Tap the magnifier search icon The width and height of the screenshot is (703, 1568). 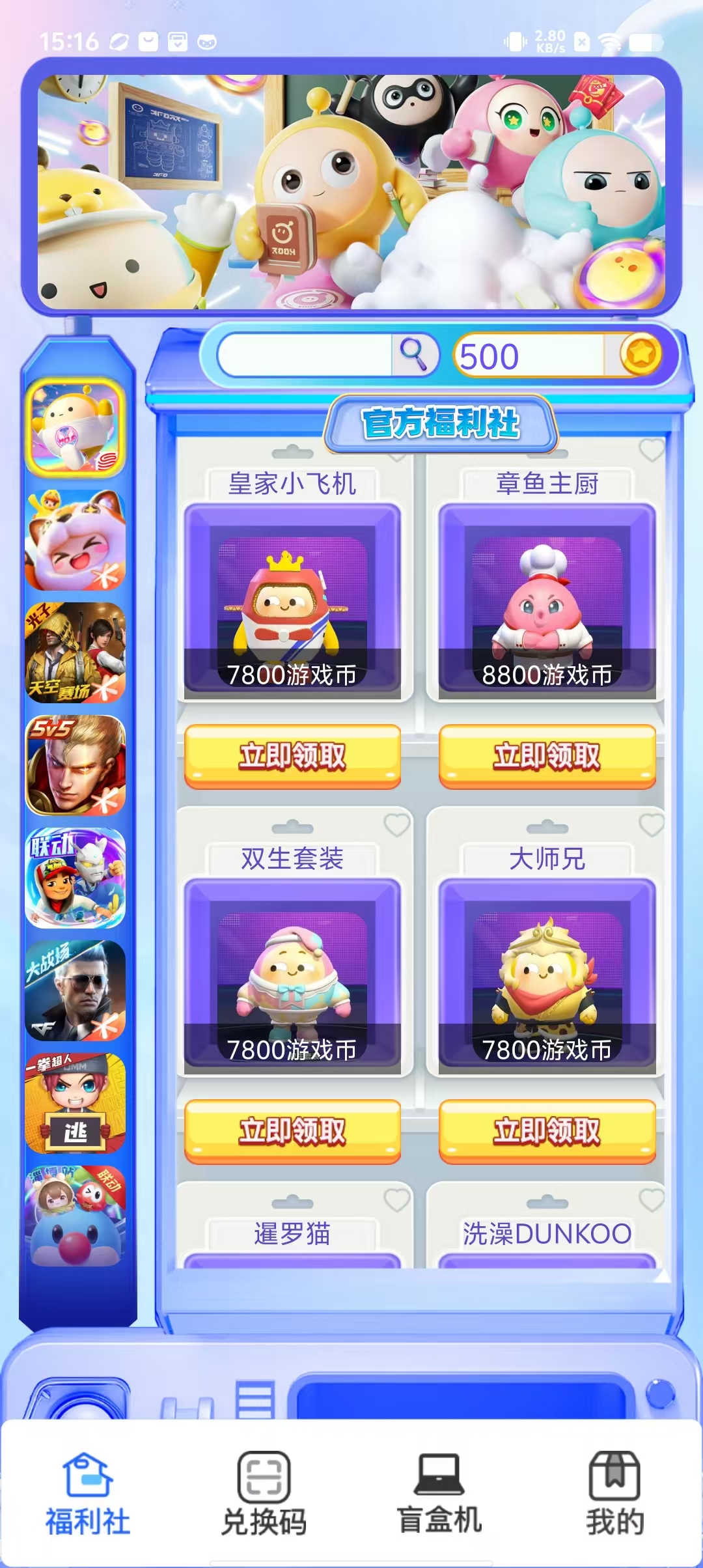point(413,355)
